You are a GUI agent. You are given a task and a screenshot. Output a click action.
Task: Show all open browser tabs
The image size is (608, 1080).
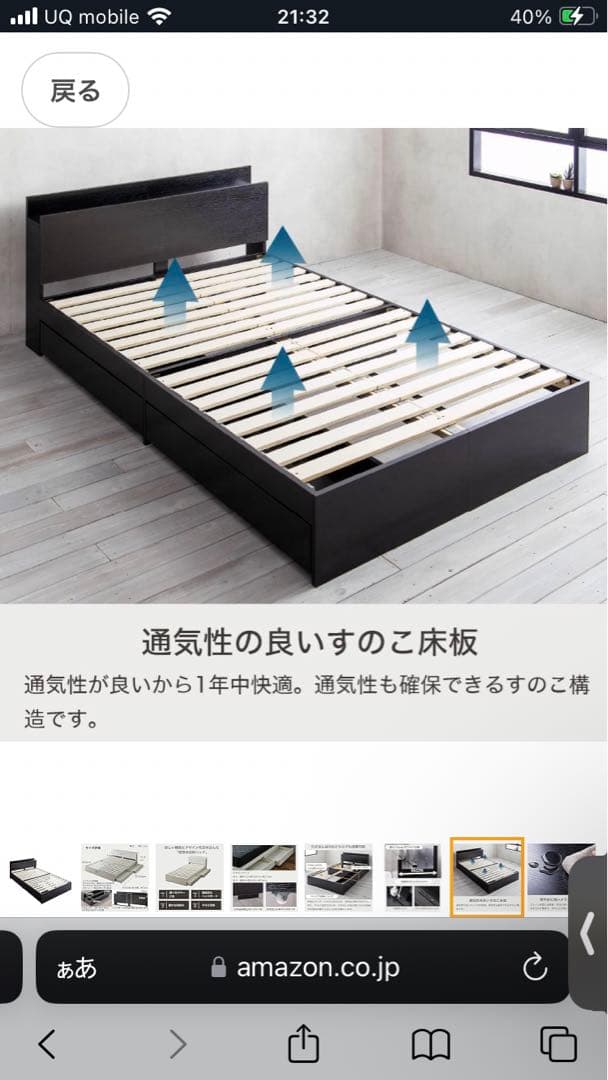[x=558, y=1044]
